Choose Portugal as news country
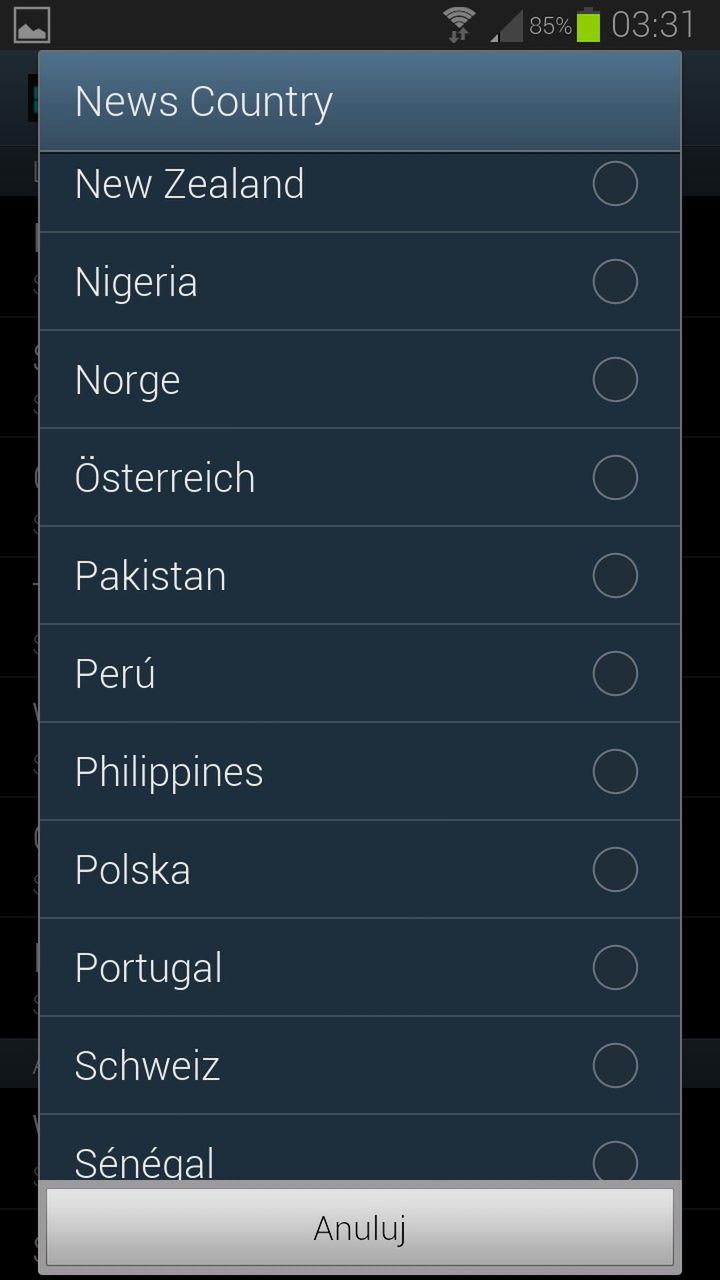 pyautogui.click(x=358, y=968)
